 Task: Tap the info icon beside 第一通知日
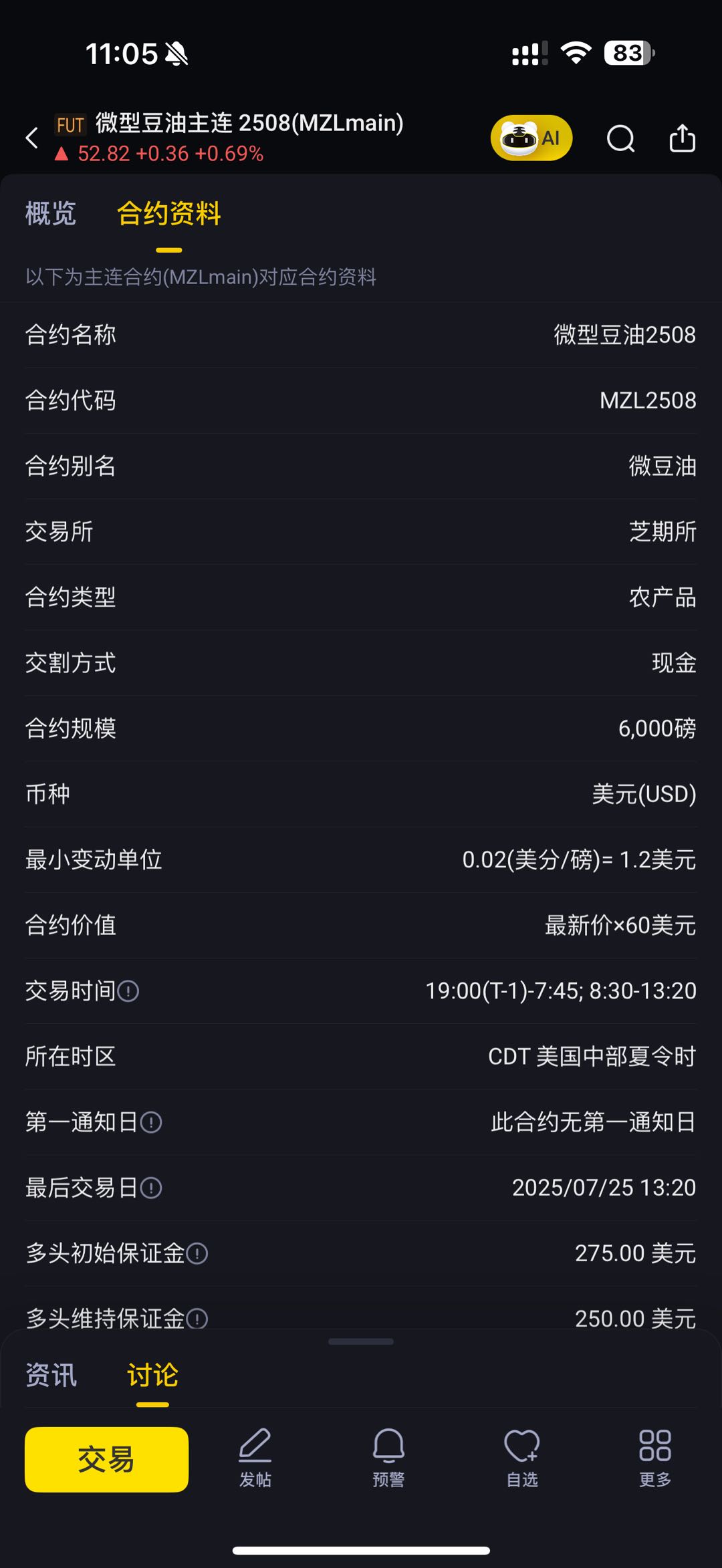(x=151, y=1122)
